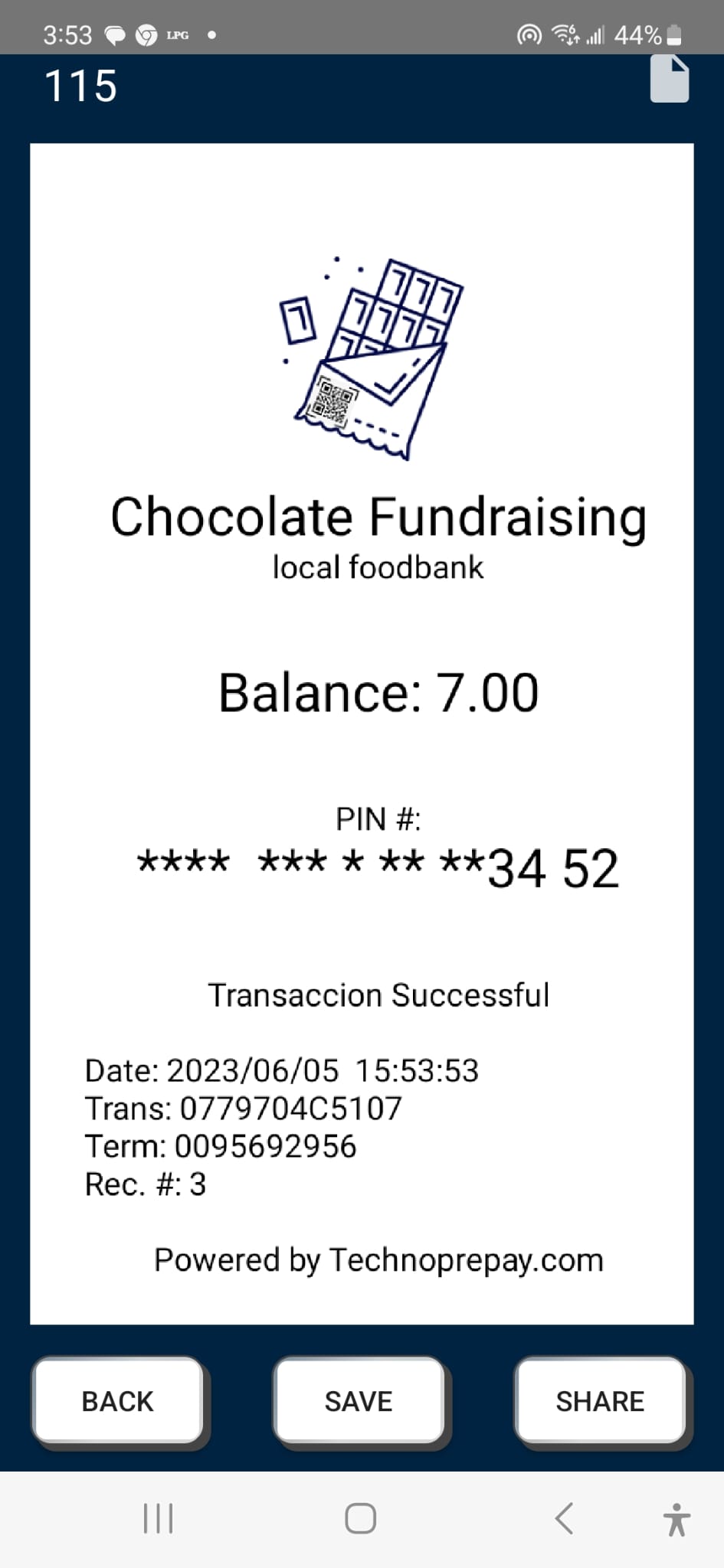Tap the Wi-Fi indicator in the status bar
The image size is (724, 1568).
pyautogui.click(x=565, y=34)
